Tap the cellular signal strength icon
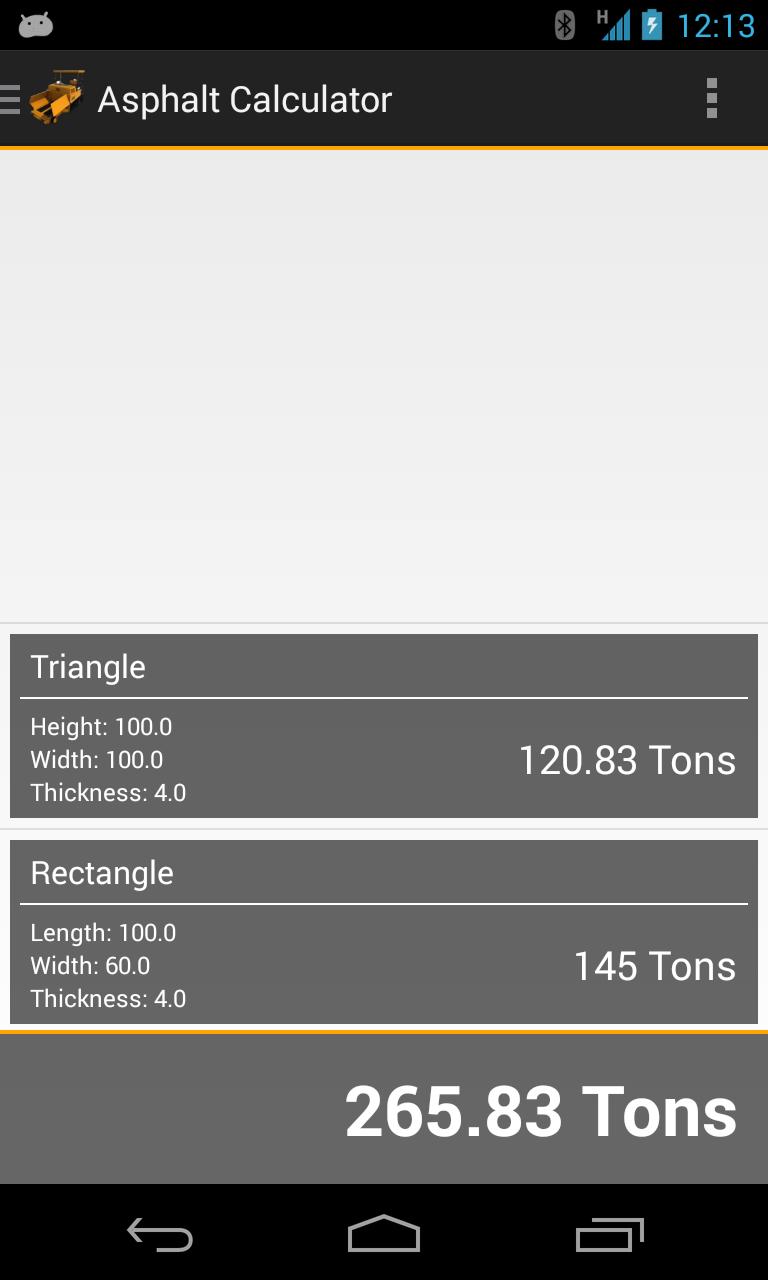The image size is (768, 1280). [x=617, y=27]
